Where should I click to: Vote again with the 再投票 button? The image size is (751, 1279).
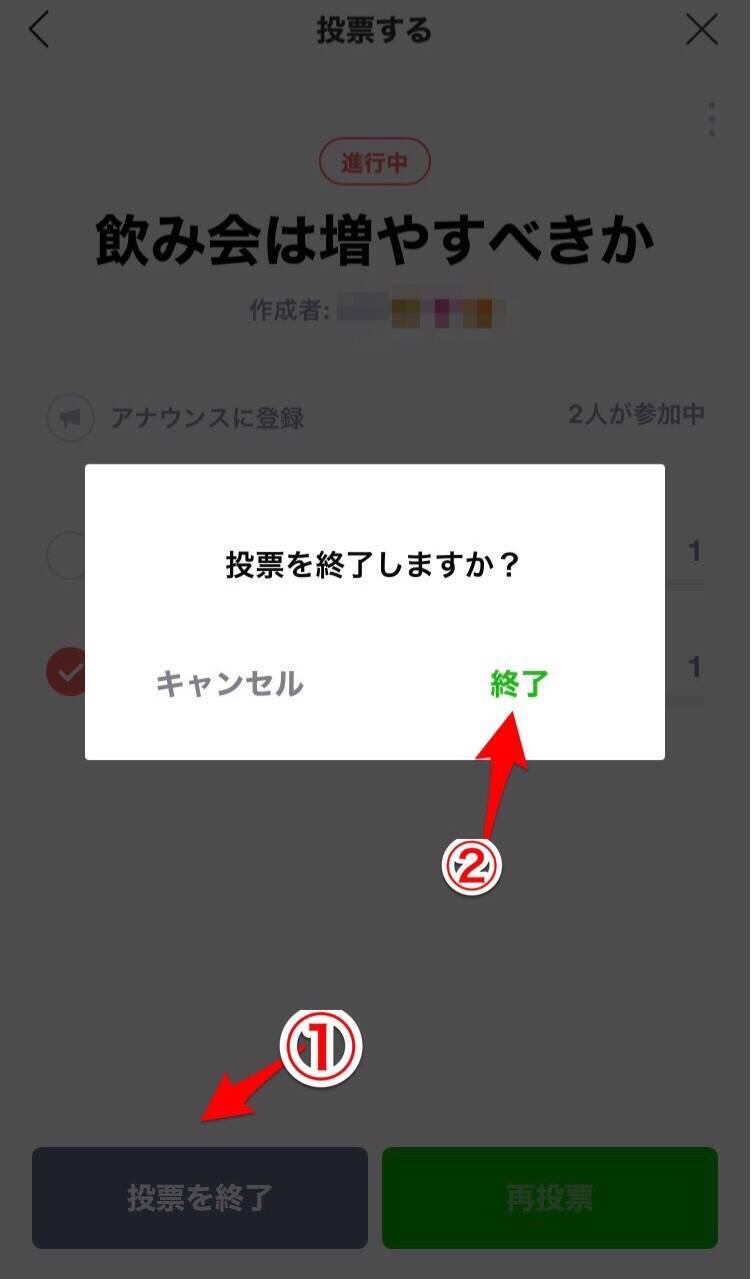(549, 1197)
